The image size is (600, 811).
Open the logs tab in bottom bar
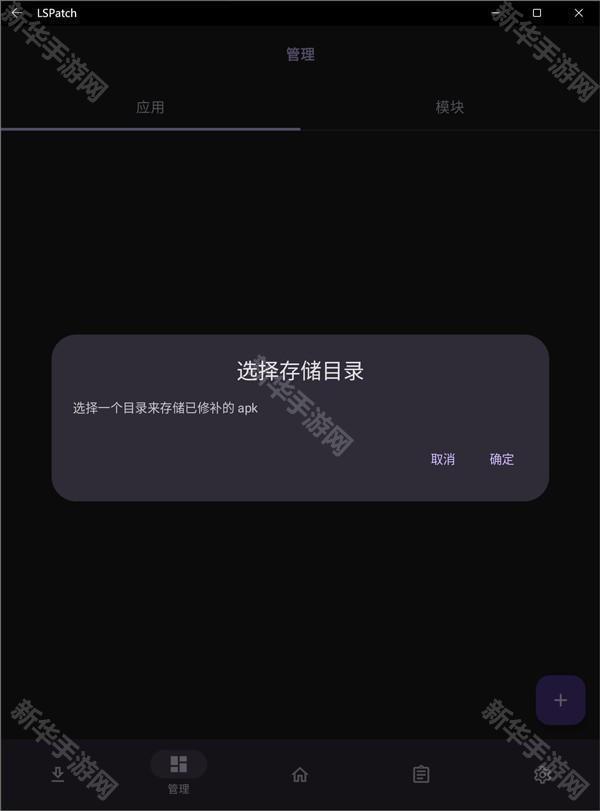[421, 774]
